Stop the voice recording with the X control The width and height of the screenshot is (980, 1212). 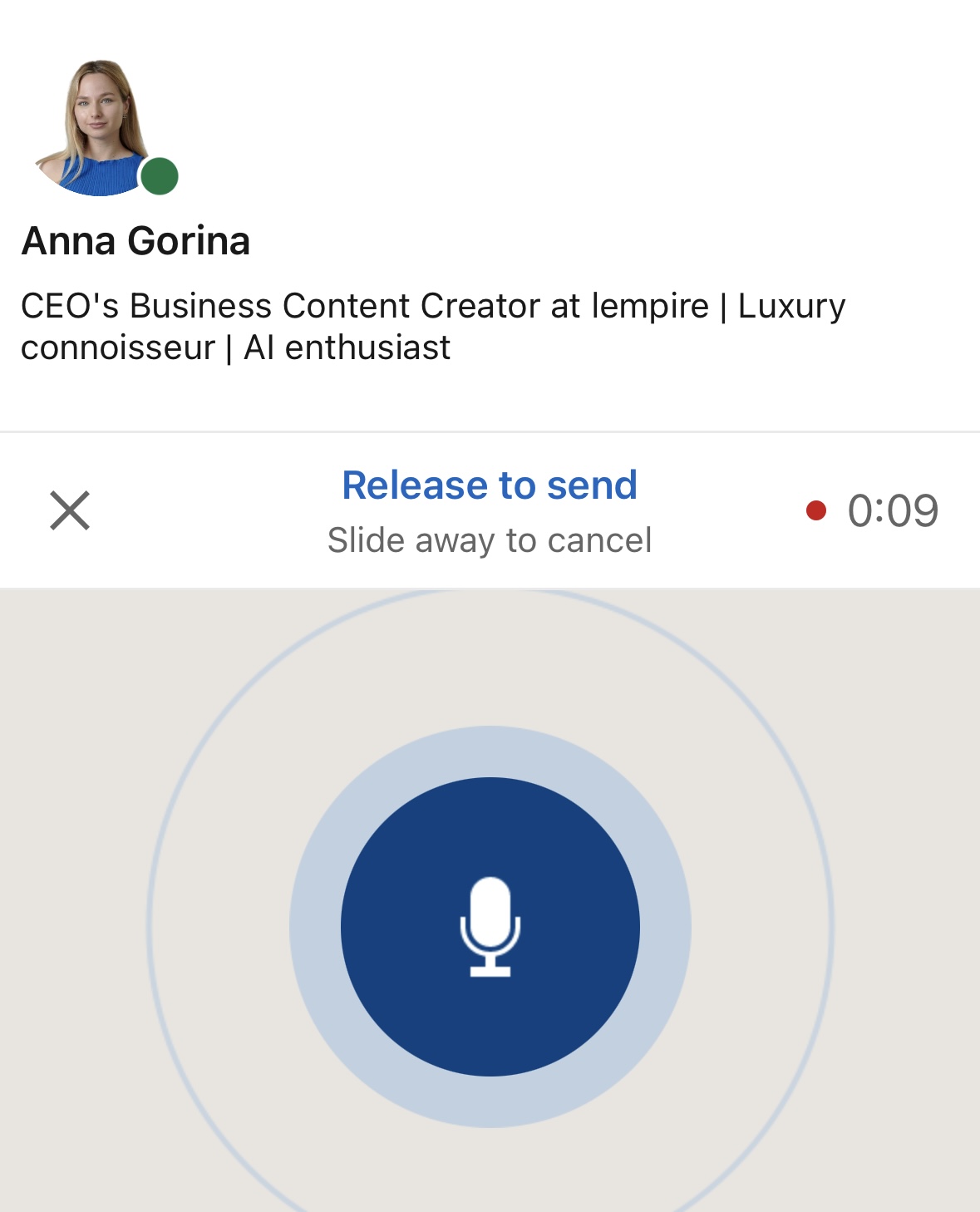[70, 512]
